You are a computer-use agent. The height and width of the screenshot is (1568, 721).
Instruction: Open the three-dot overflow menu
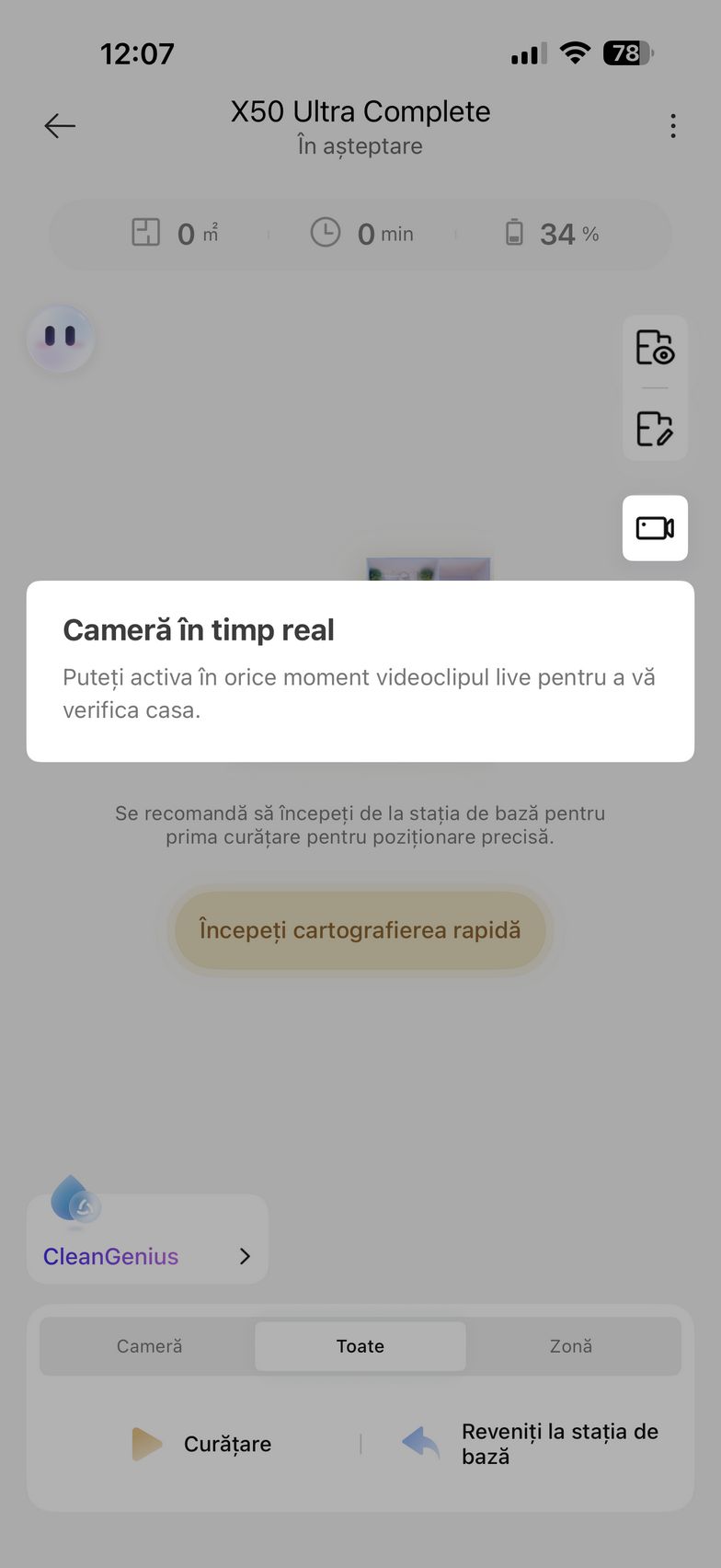(x=673, y=126)
